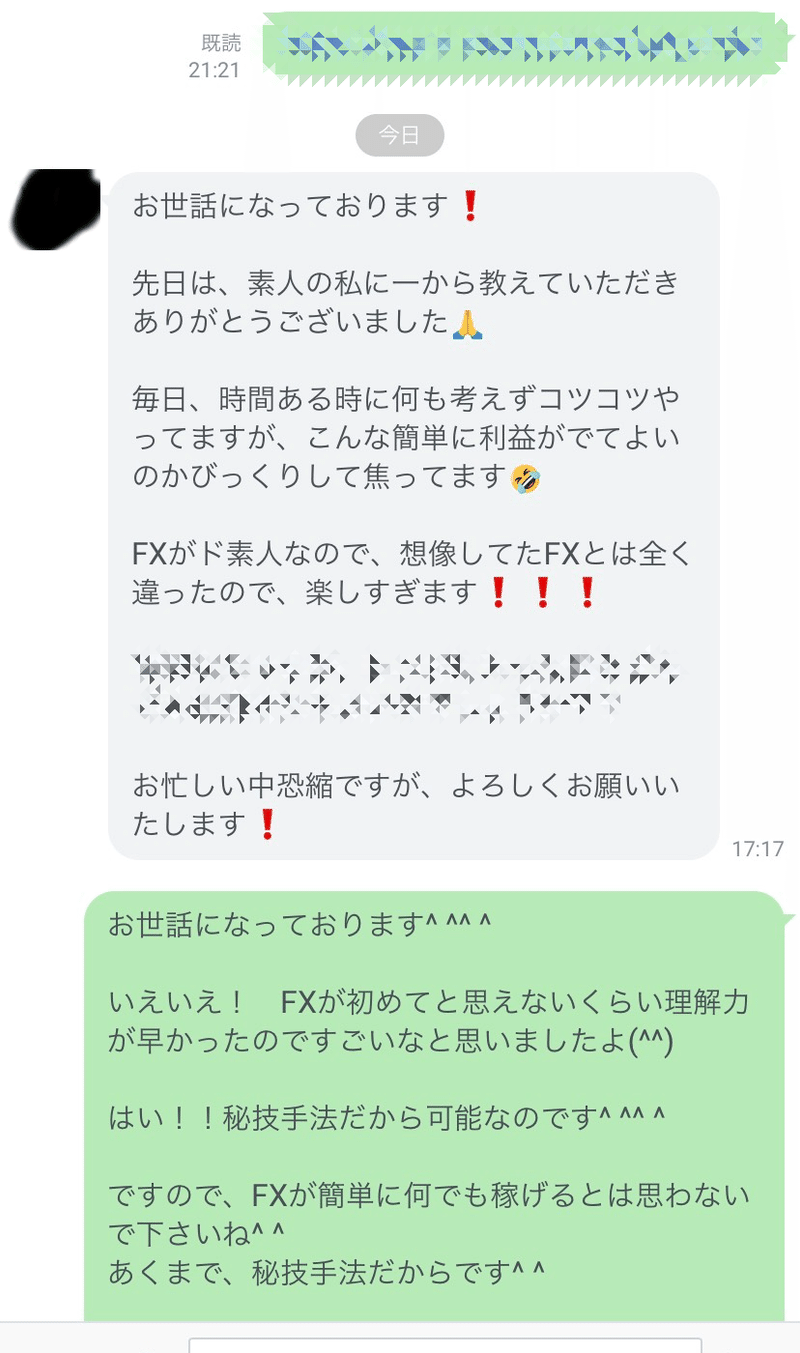Open the sender's blacked-out profile avatar
This screenshot has height=1353, width=800.
click(x=55, y=208)
